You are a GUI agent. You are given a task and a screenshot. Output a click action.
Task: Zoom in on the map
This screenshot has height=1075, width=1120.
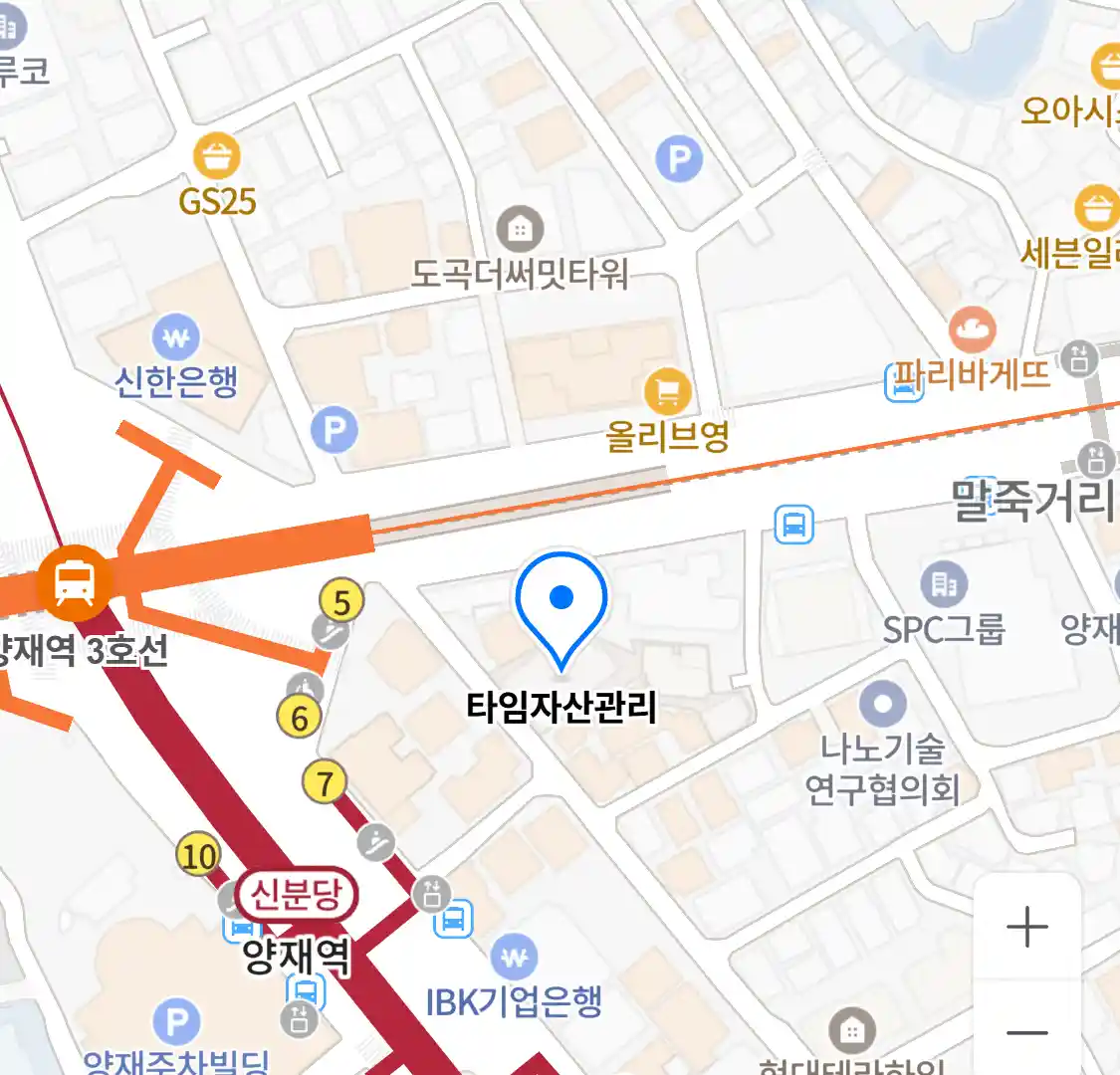tap(1026, 928)
